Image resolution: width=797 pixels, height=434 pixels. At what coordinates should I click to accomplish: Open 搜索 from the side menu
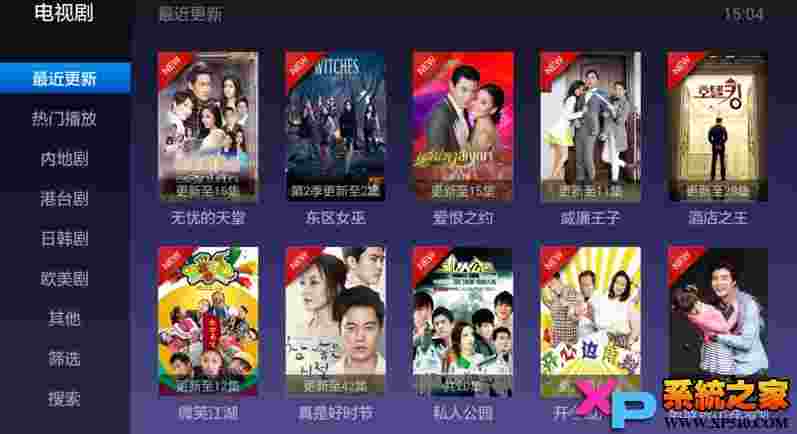tap(64, 398)
